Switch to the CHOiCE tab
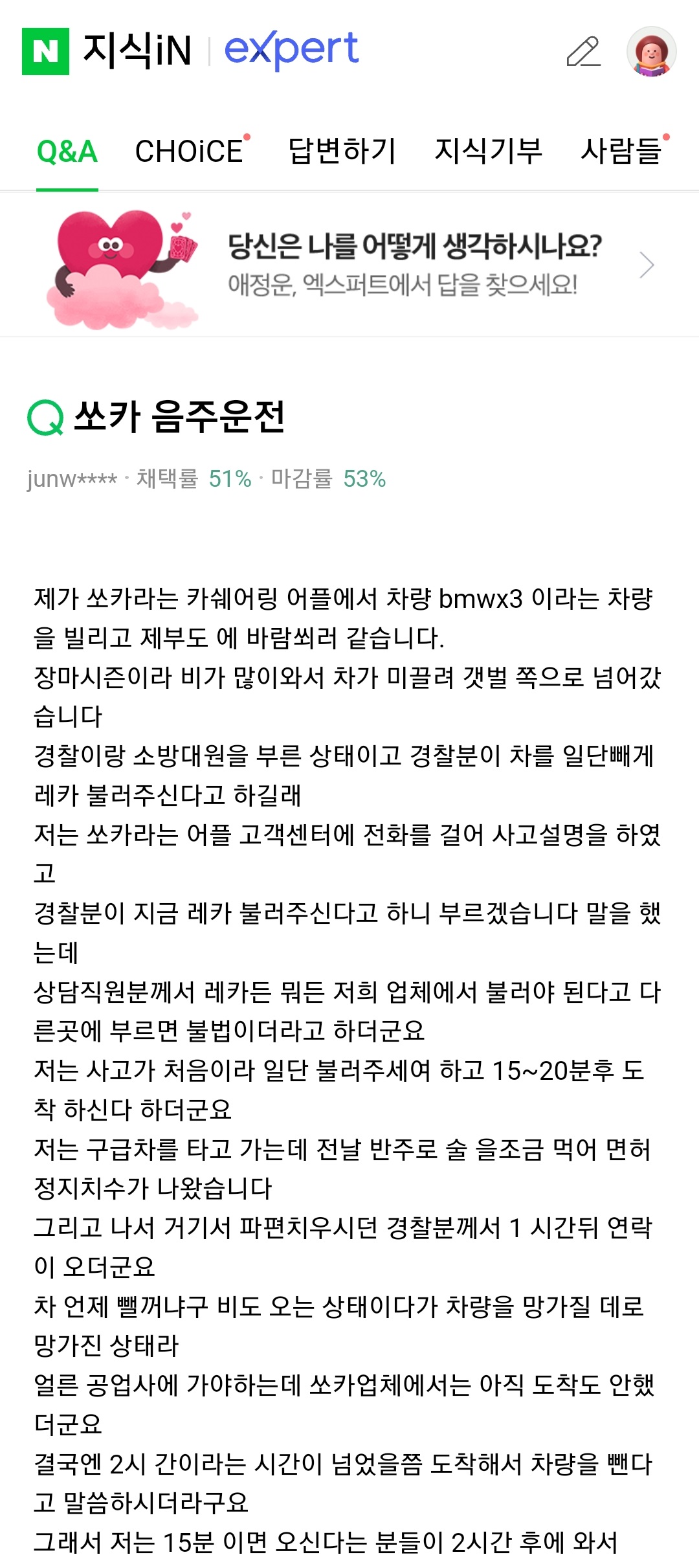Viewport: 699px width, 1568px height. click(x=189, y=151)
